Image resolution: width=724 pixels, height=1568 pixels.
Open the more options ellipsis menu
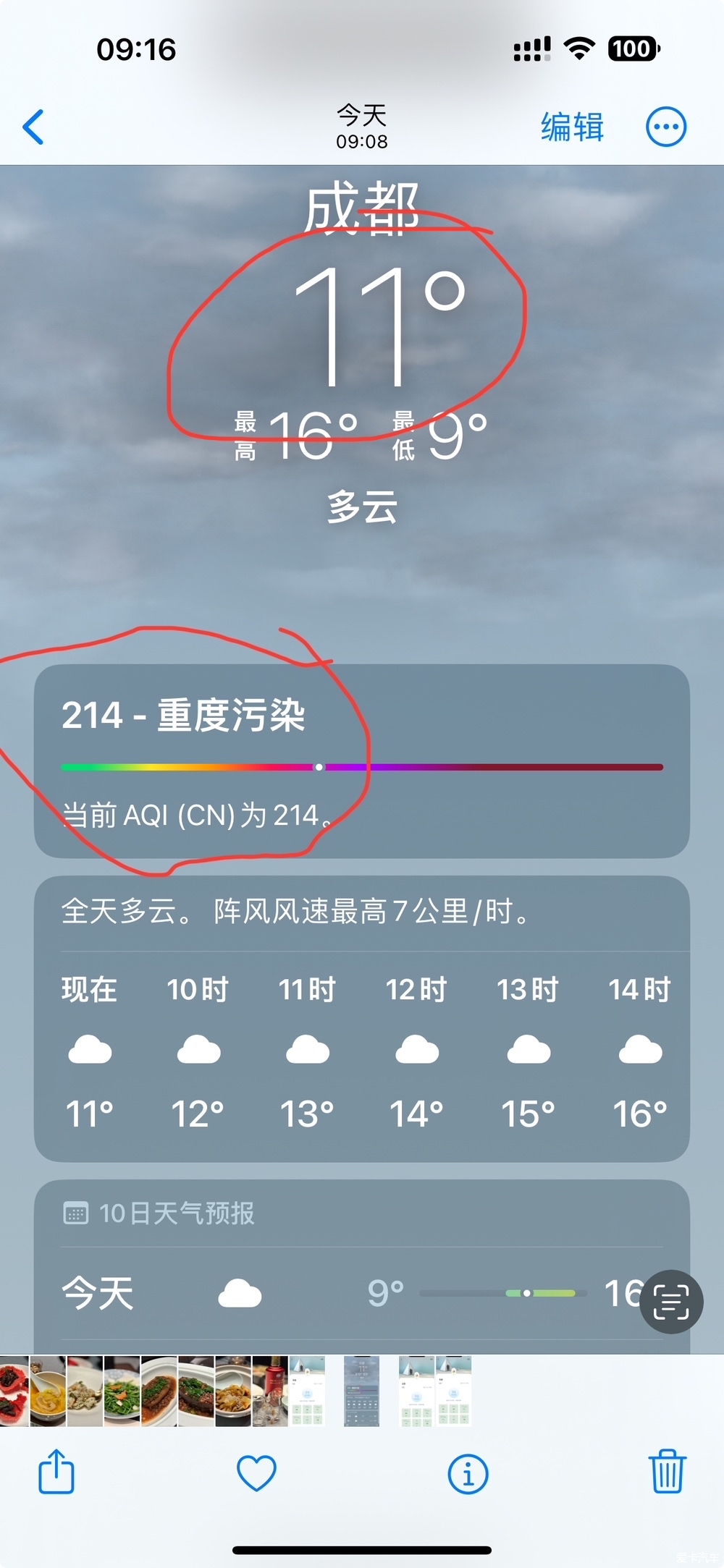pos(665,127)
